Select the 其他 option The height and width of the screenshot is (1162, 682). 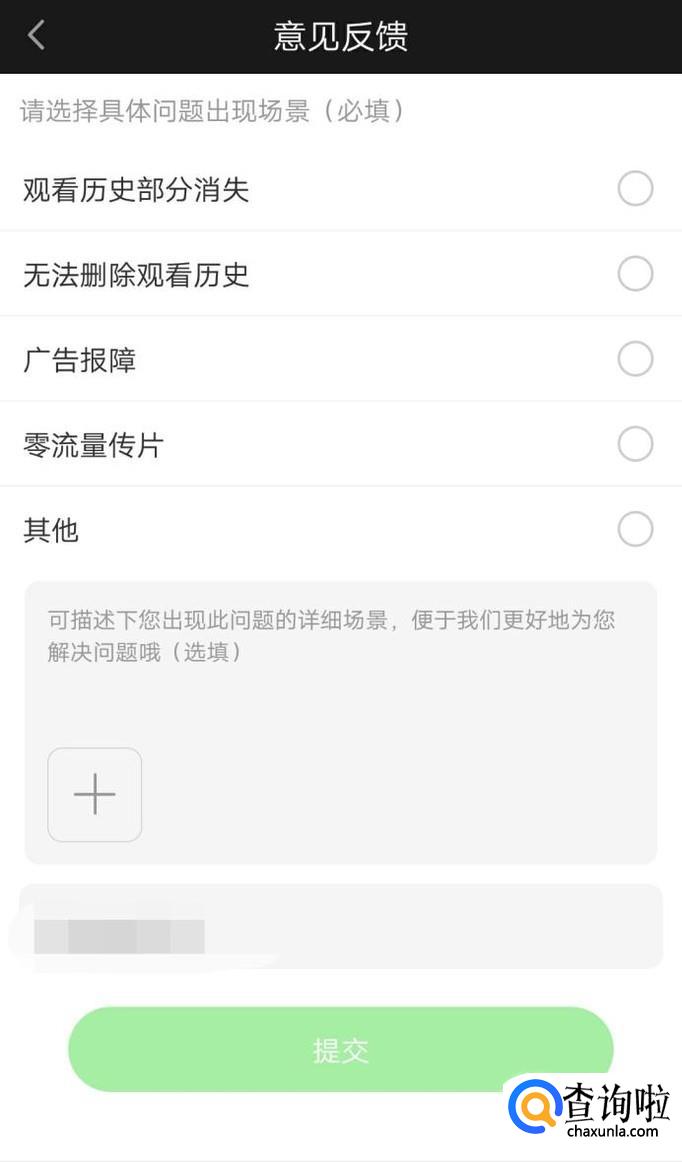click(x=635, y=529)
